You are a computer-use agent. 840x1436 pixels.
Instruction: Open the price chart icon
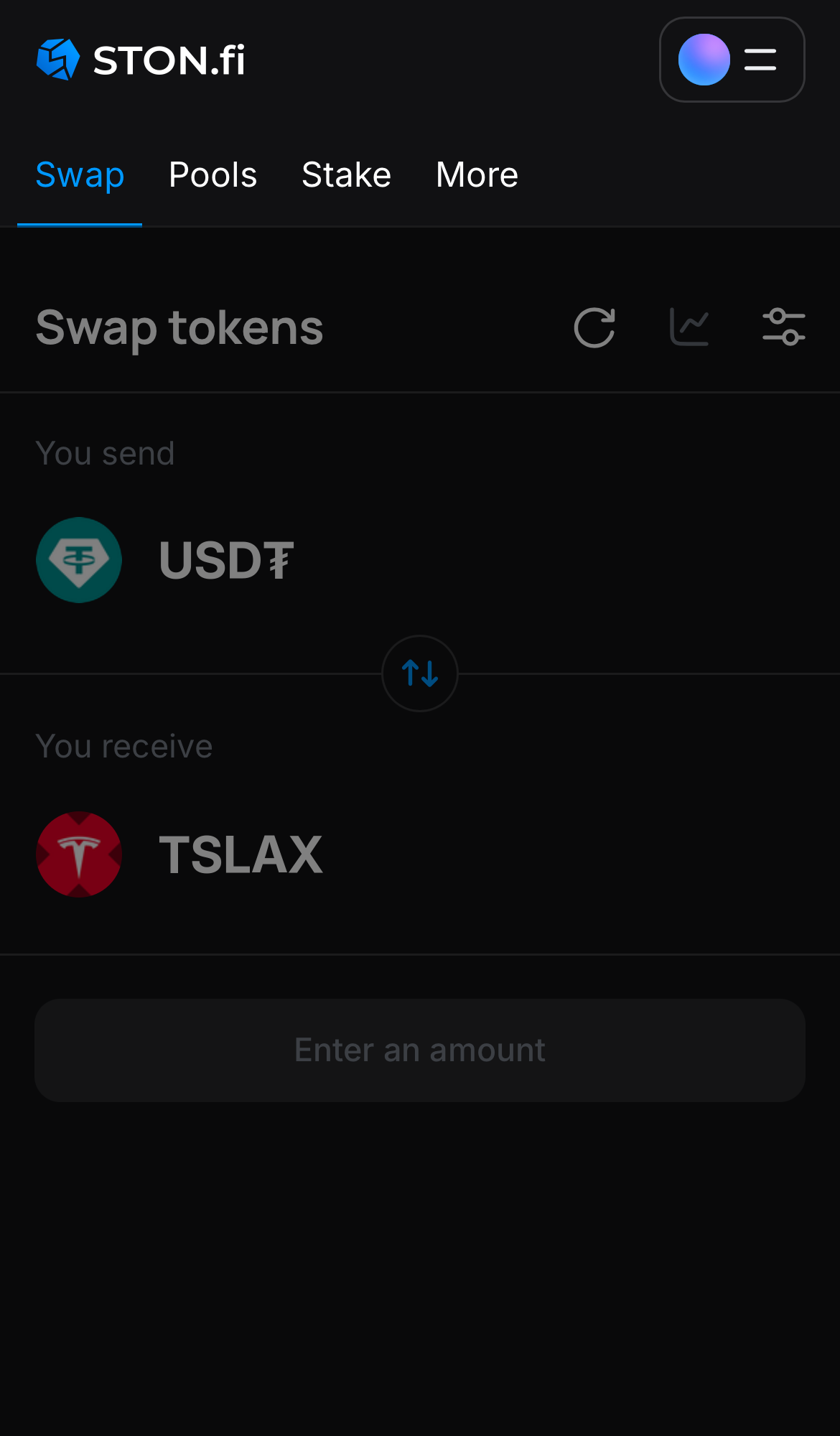(x=689, y=327)
